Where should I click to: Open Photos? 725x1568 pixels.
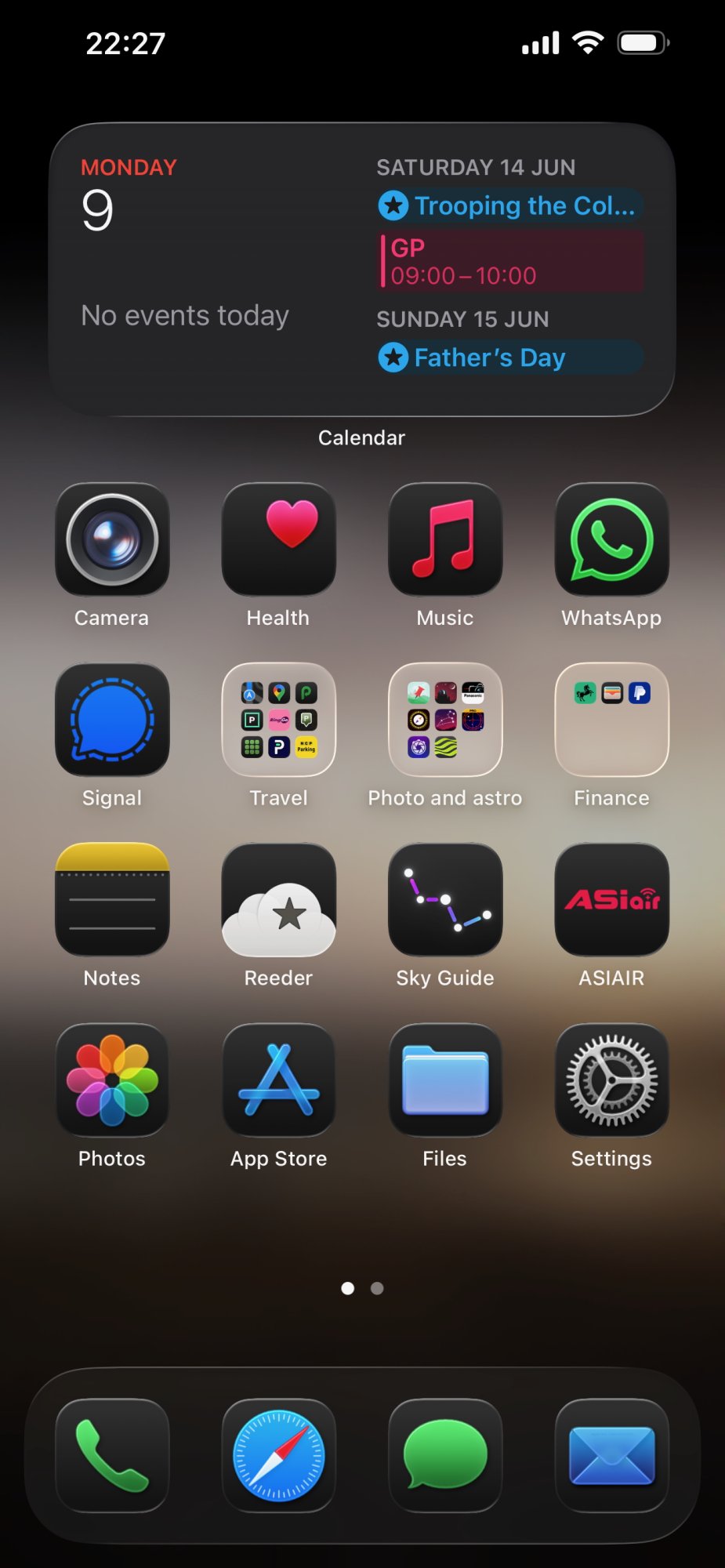pos(112,1080)
